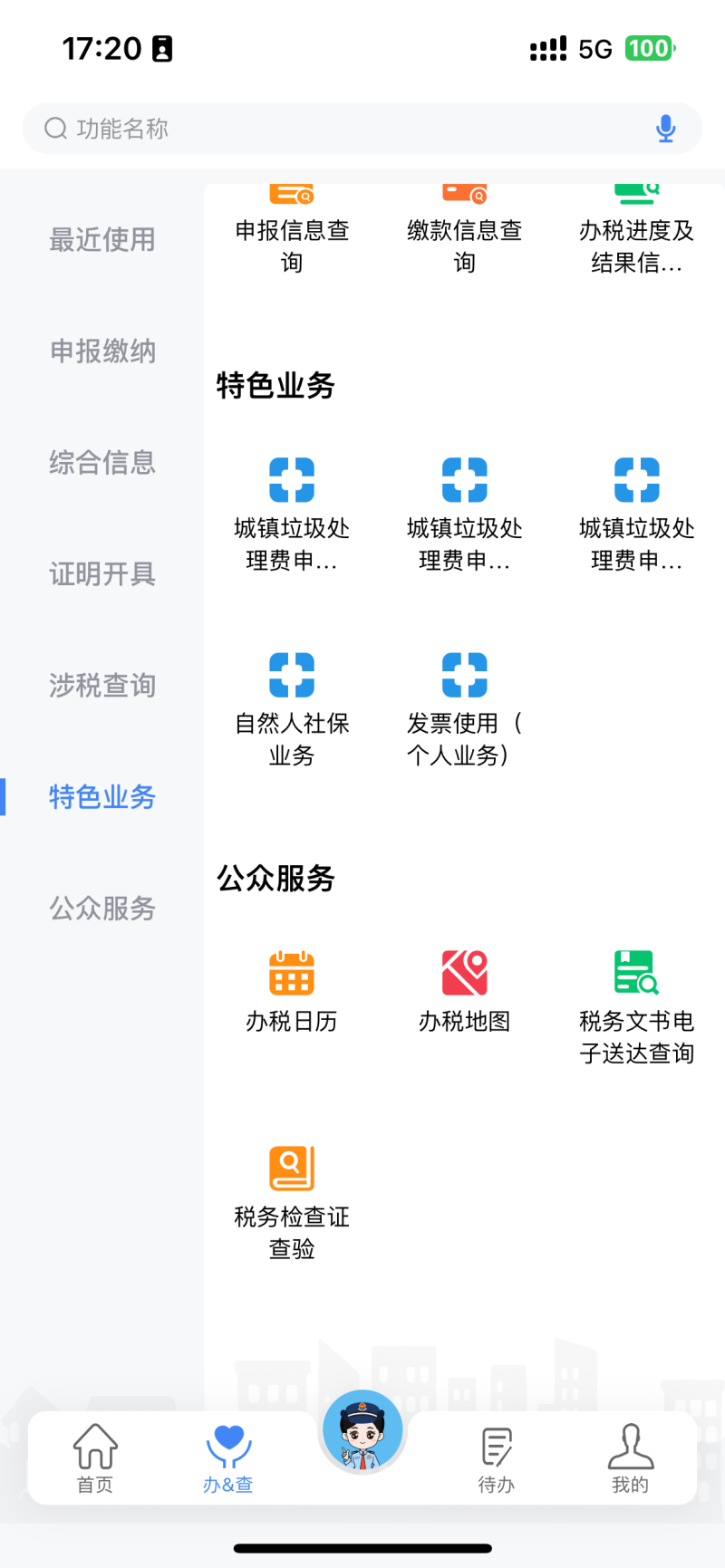Open 缴款信息查询 (payment info query)
725x1568 pixels.
click(x=464, y=226)
